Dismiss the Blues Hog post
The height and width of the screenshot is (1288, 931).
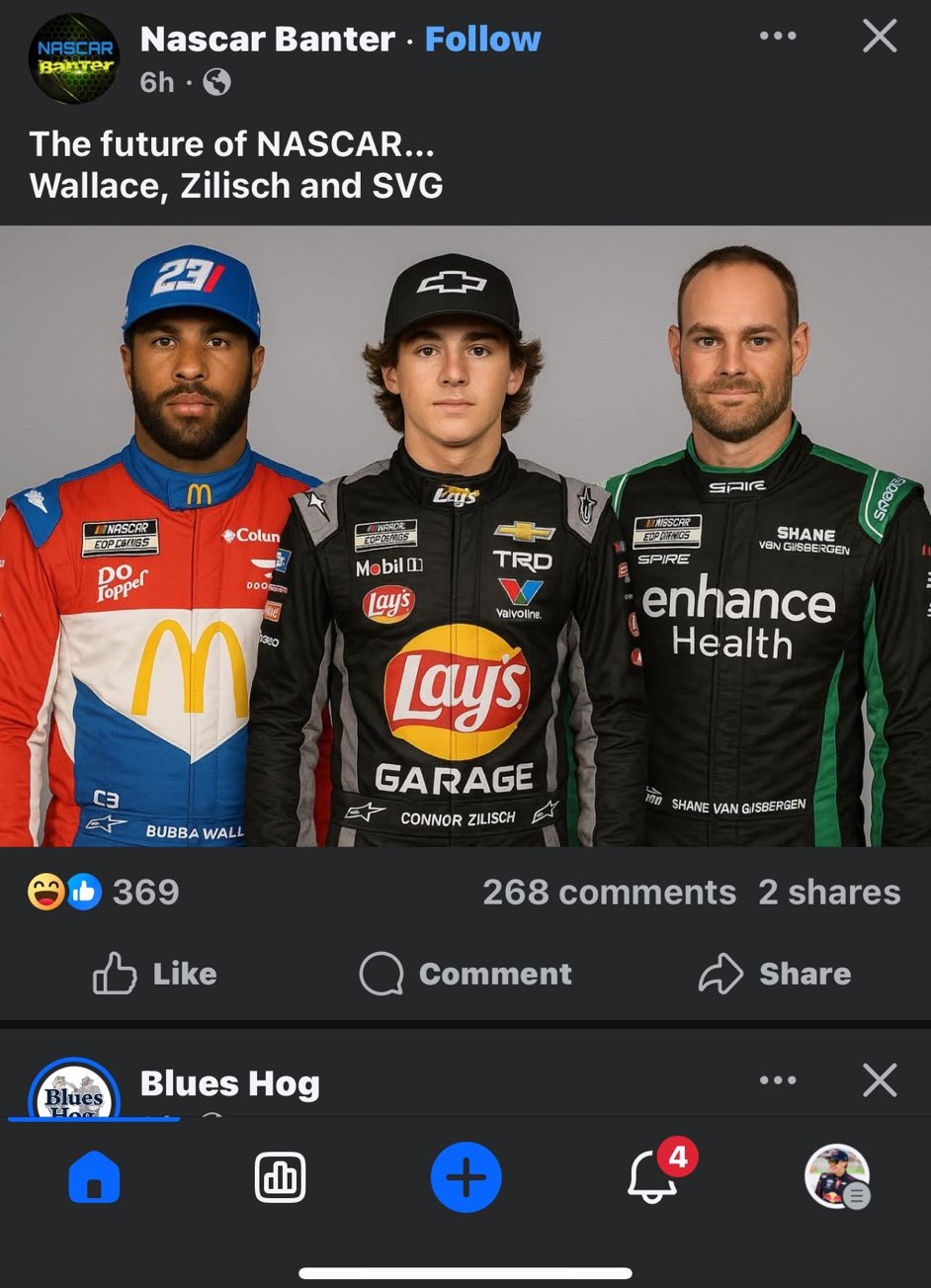point(879,1080)
